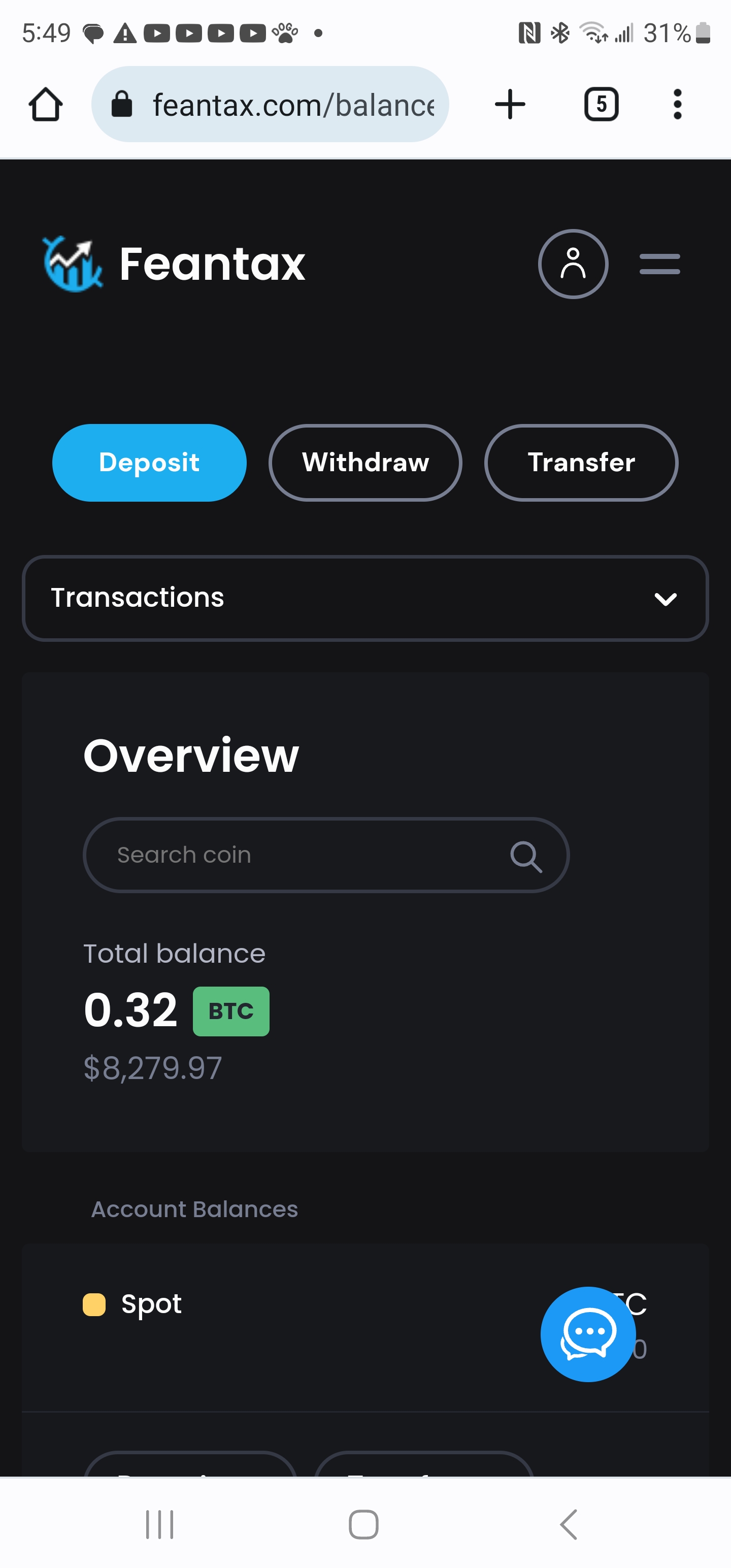This screenshot has height=1568, width=731.
Task: Go back using system navigation
Action: pyautogui.click(x=569, y=1525)
